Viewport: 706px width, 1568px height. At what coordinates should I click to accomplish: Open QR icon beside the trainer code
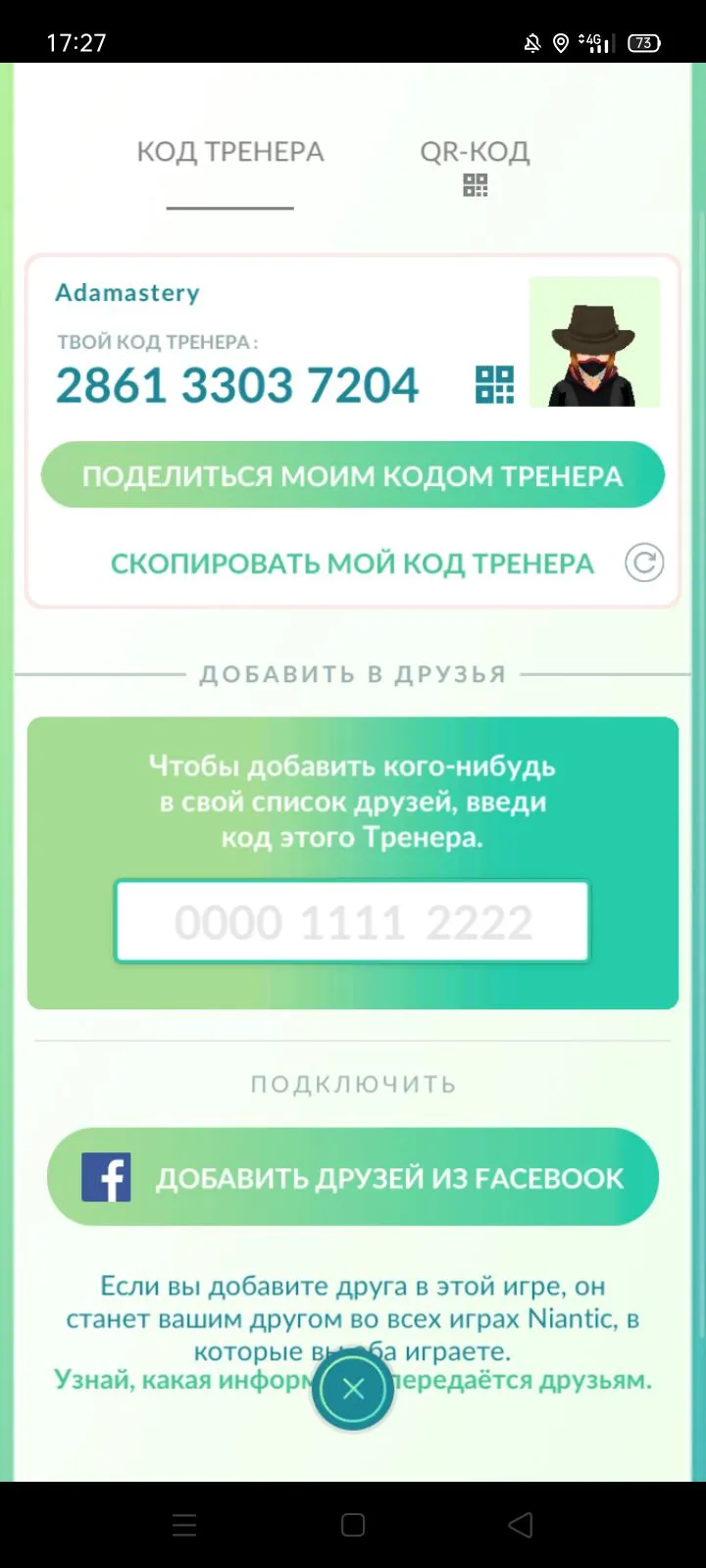pyautogui.click(x=494, y=384)
